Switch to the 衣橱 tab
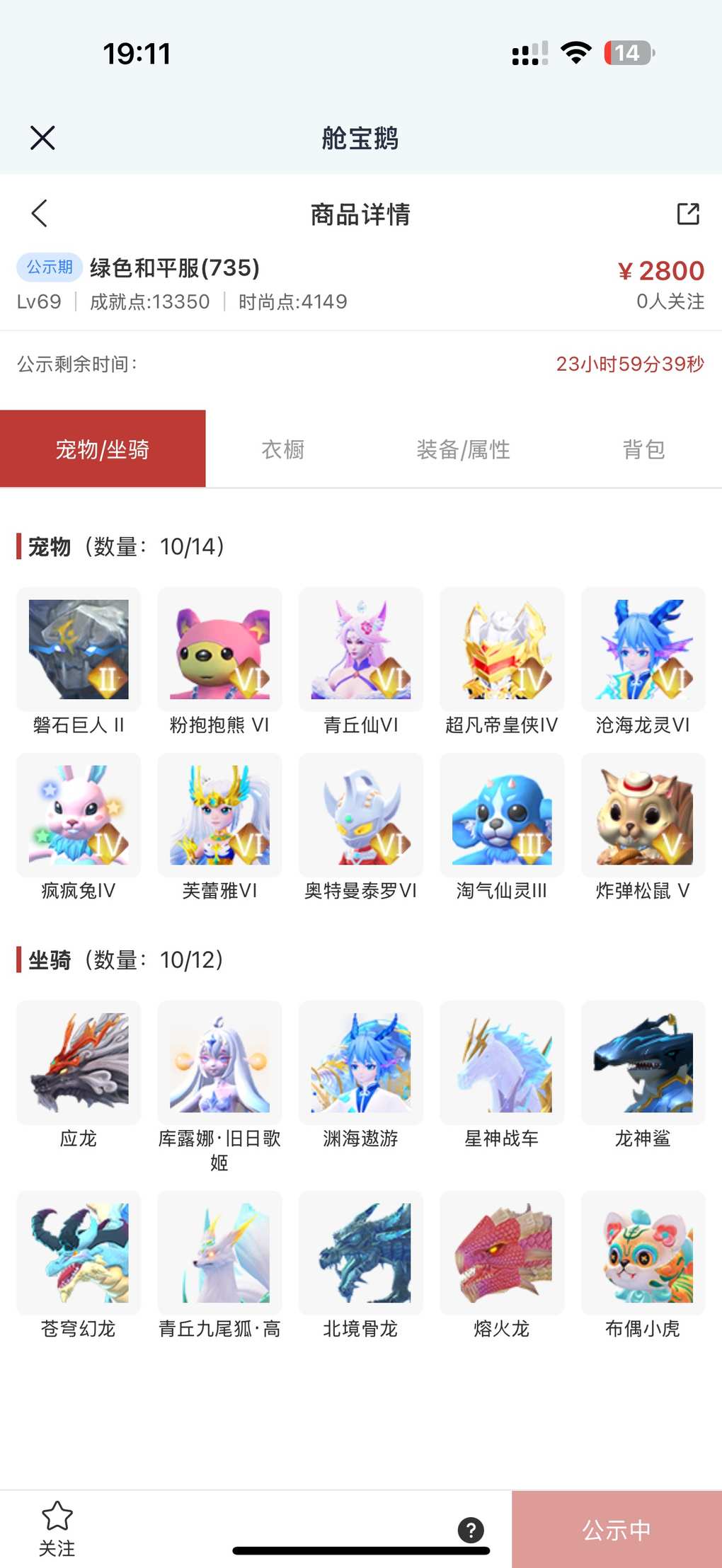 [283, 449]
